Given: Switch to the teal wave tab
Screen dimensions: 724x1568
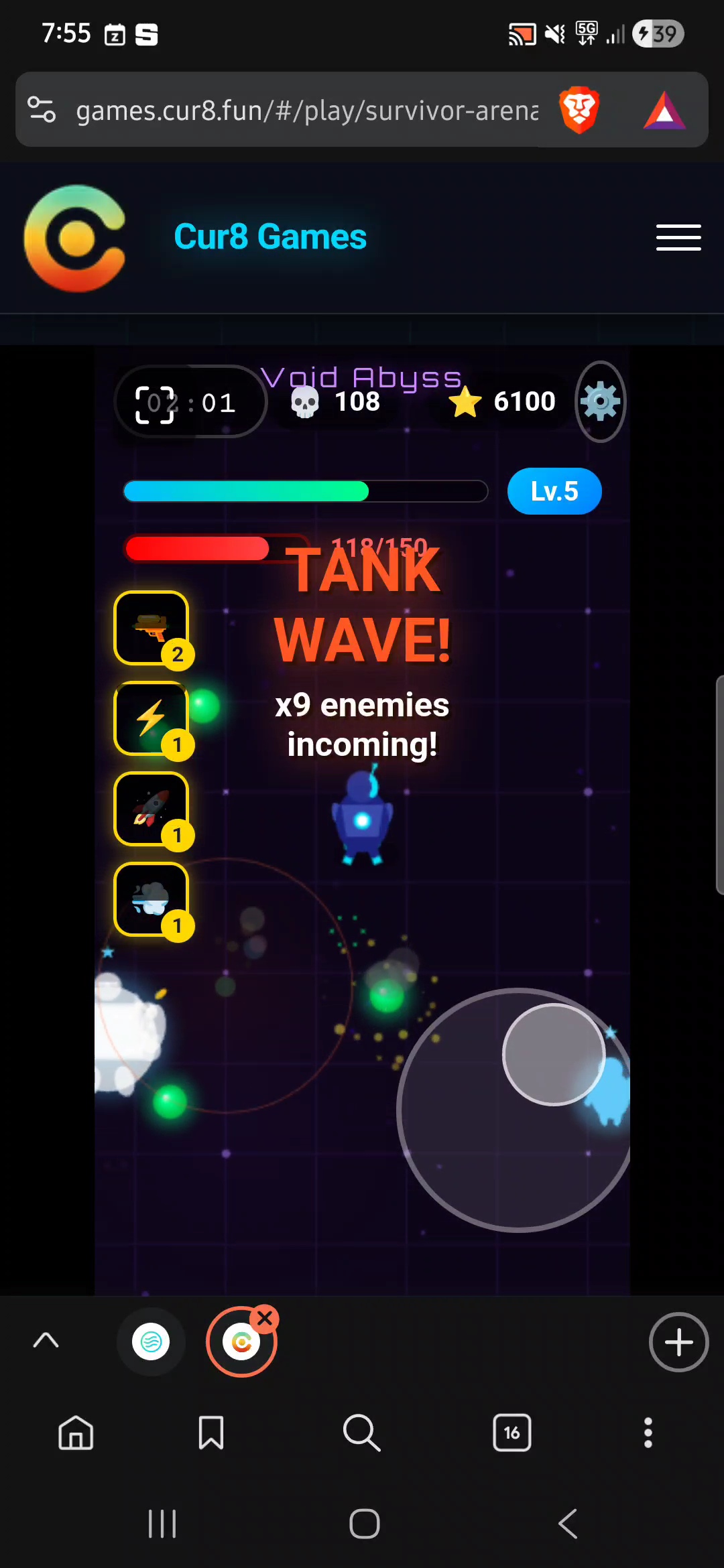Looking at the screenshot, I should click(151, 1342).
